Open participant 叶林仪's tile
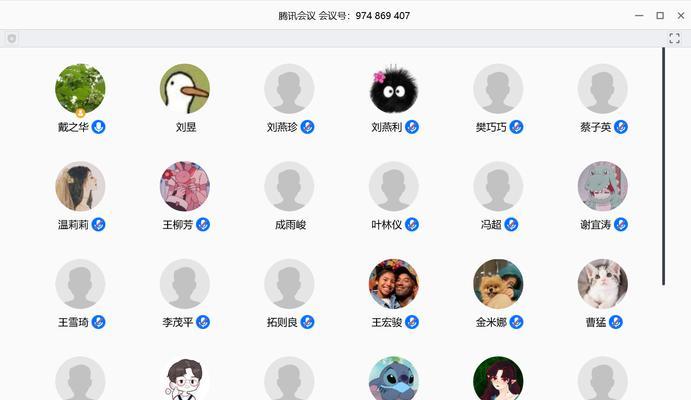The width and height of the screenshot is (691, 400). pyautogui.click(x=394, y=187)
